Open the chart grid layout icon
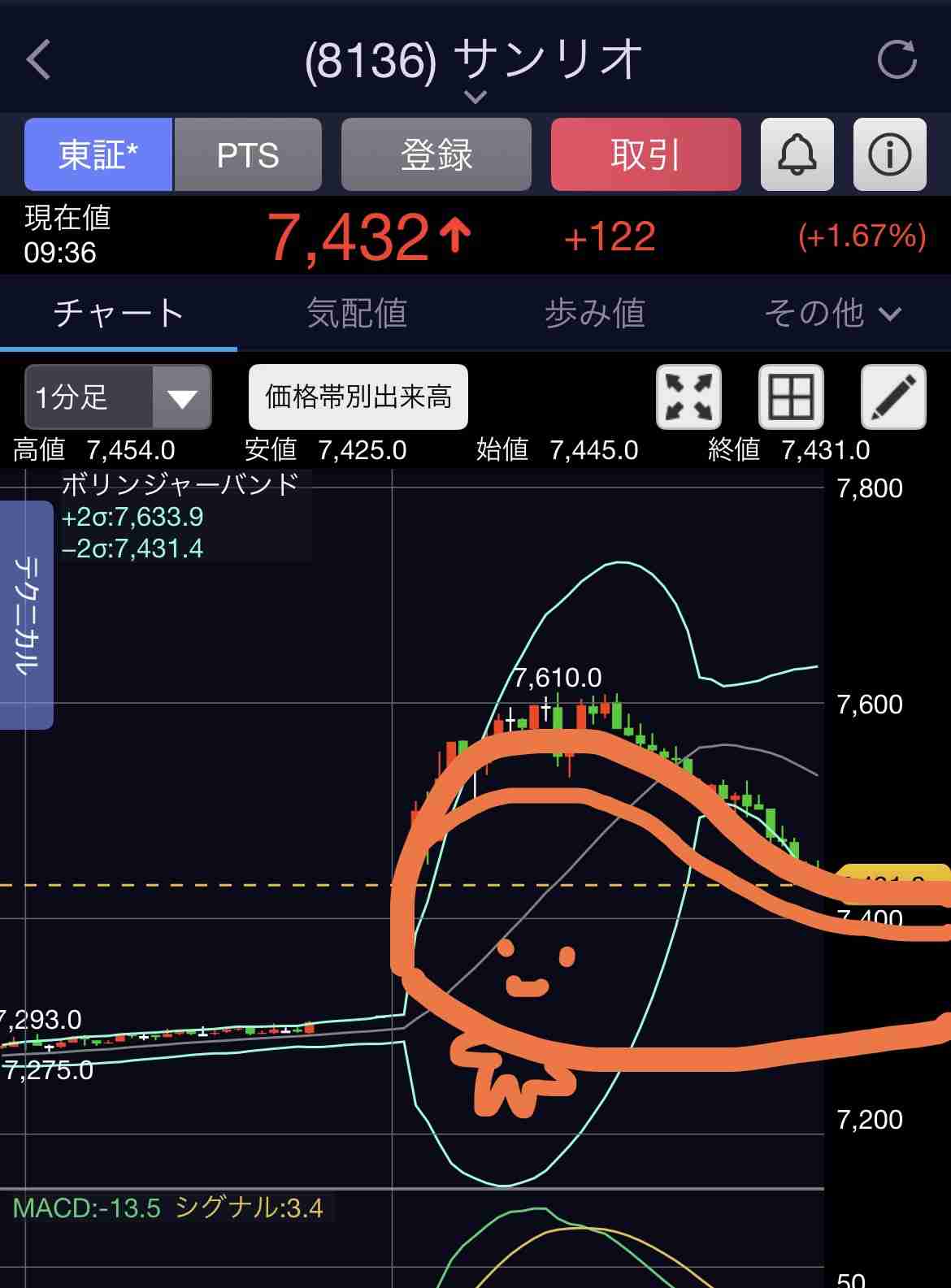951x1288 pixels. point(791,397)
